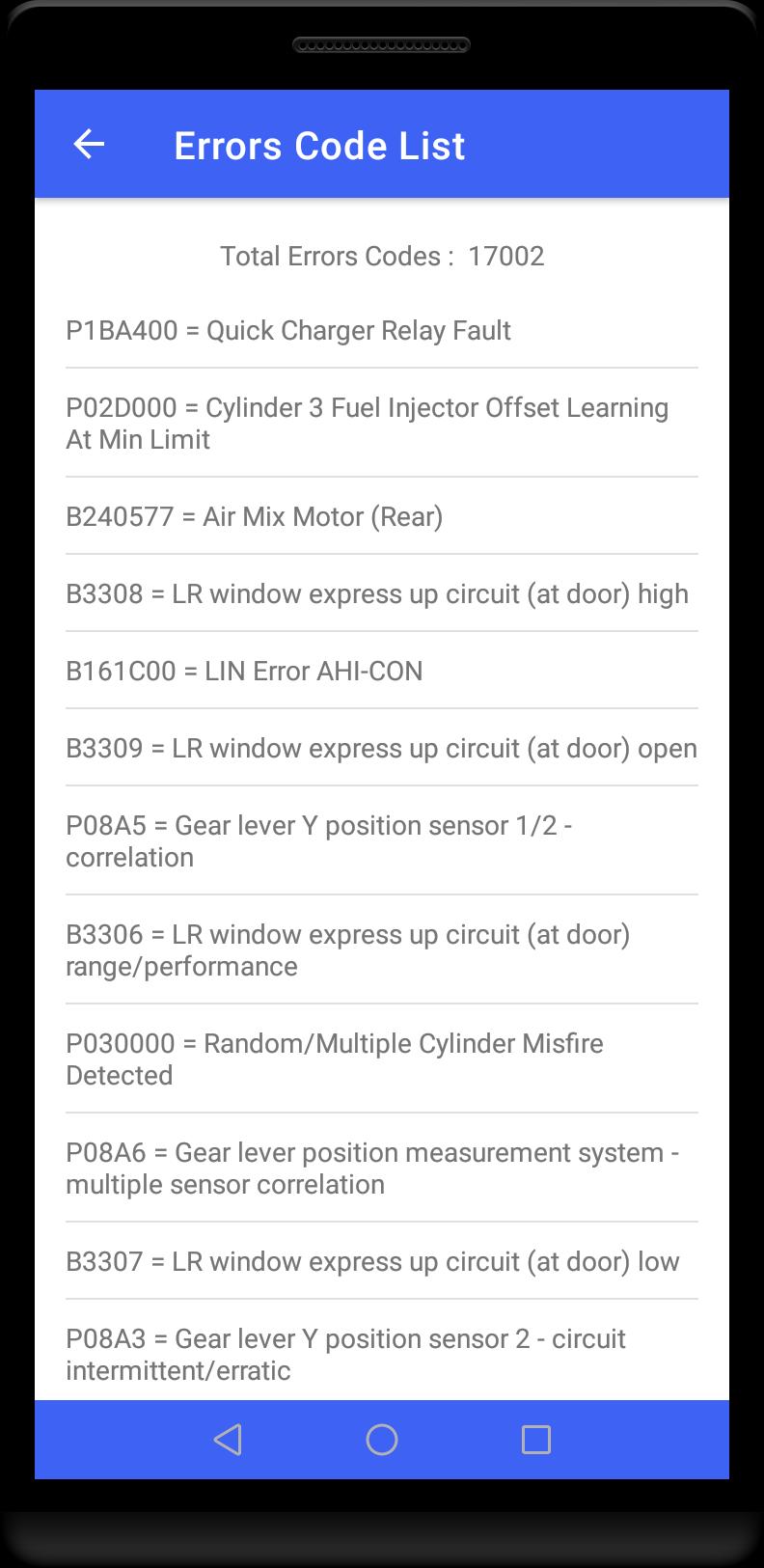
Task: Open B161C00 LIN Error AHI-CON
Action: (x=382, y=671)
